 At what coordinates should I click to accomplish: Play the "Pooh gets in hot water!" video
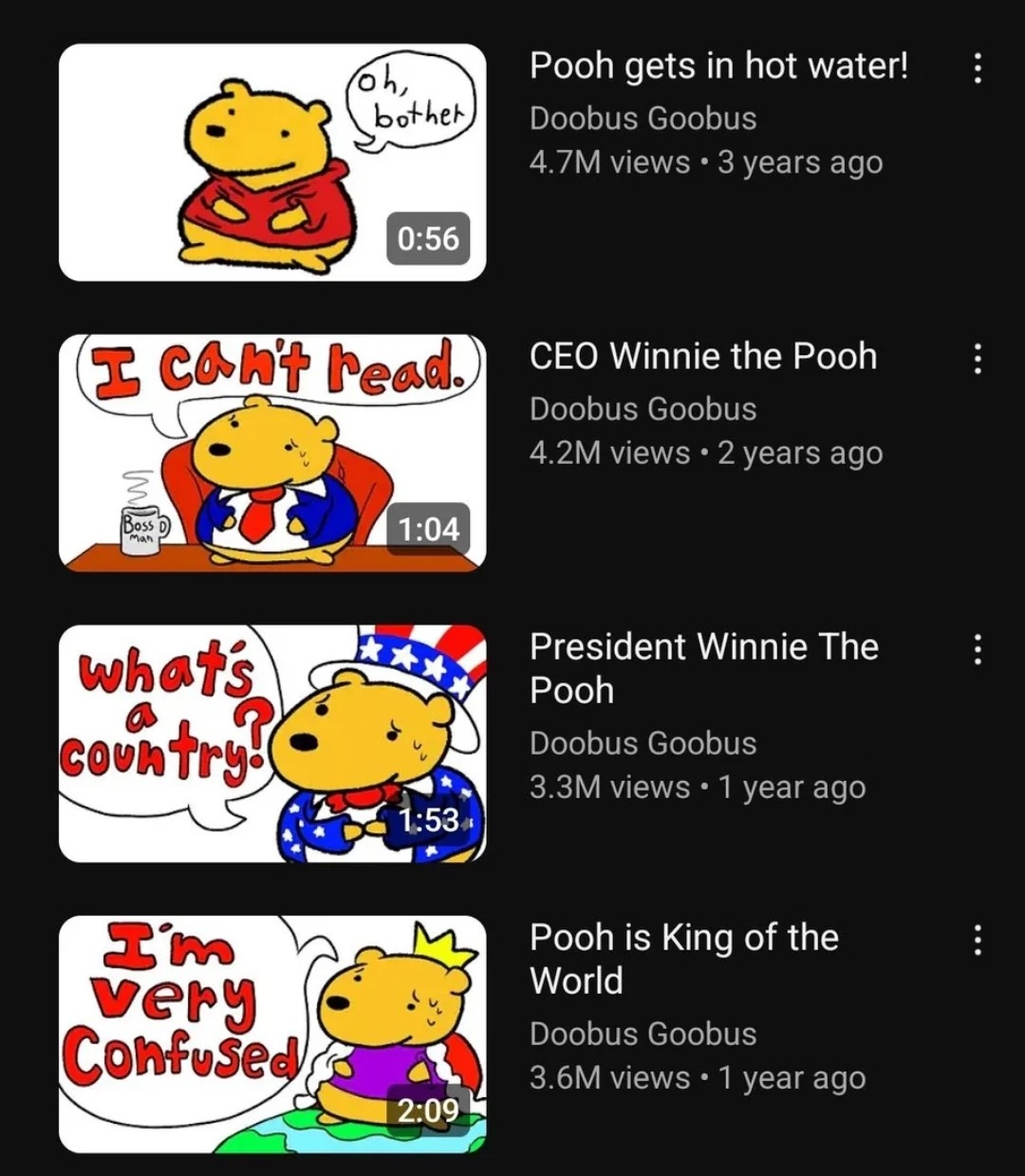[272, 162]
